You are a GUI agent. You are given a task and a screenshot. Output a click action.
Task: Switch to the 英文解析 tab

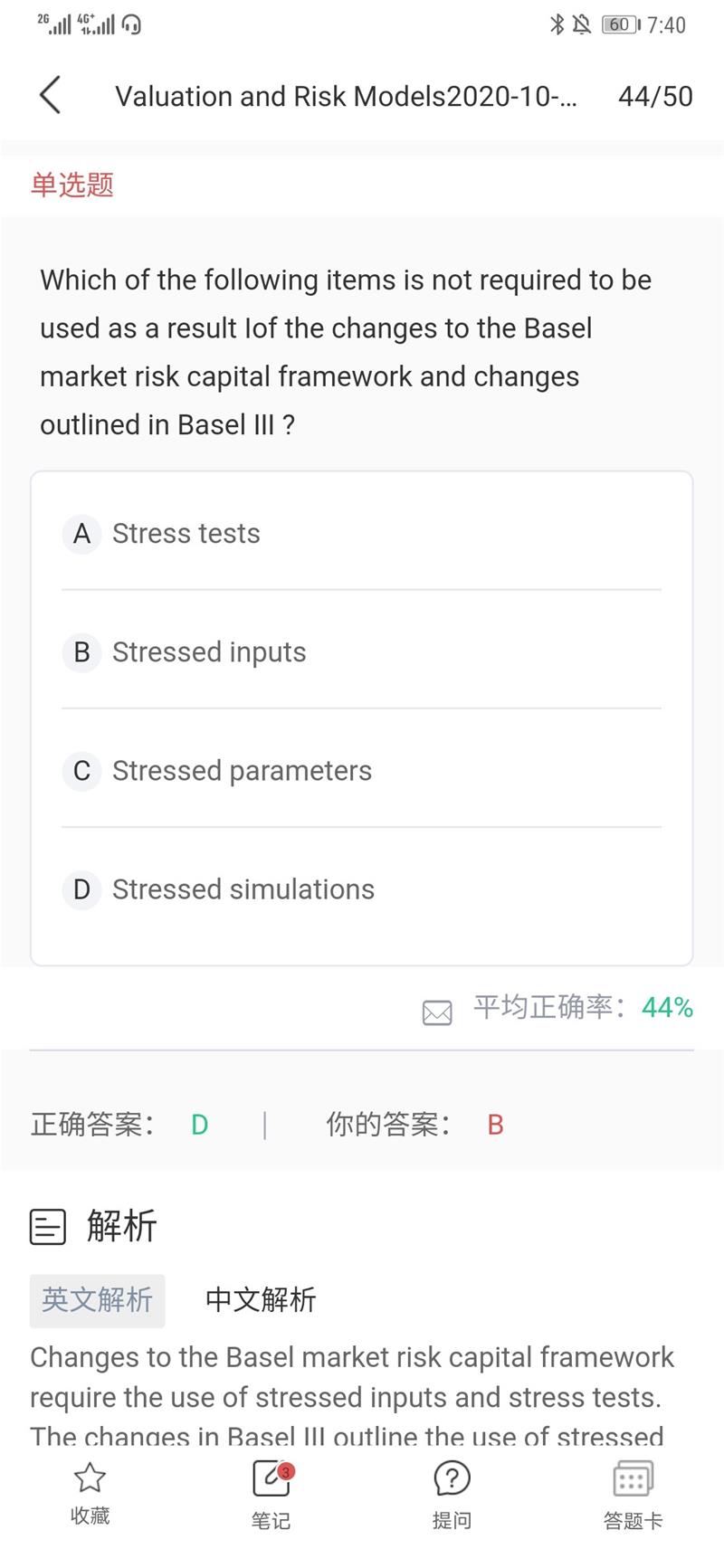97,1300
